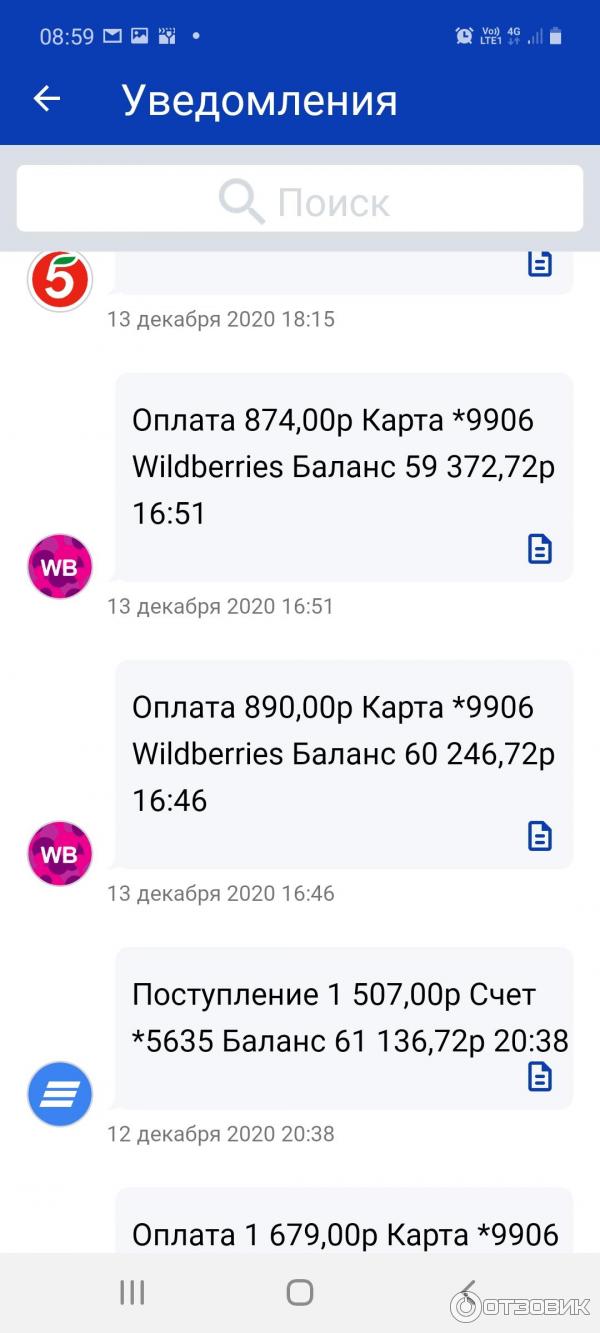Show recent apps from the navigation bar
600x1333 pixels.
[x=132, y=1292]
